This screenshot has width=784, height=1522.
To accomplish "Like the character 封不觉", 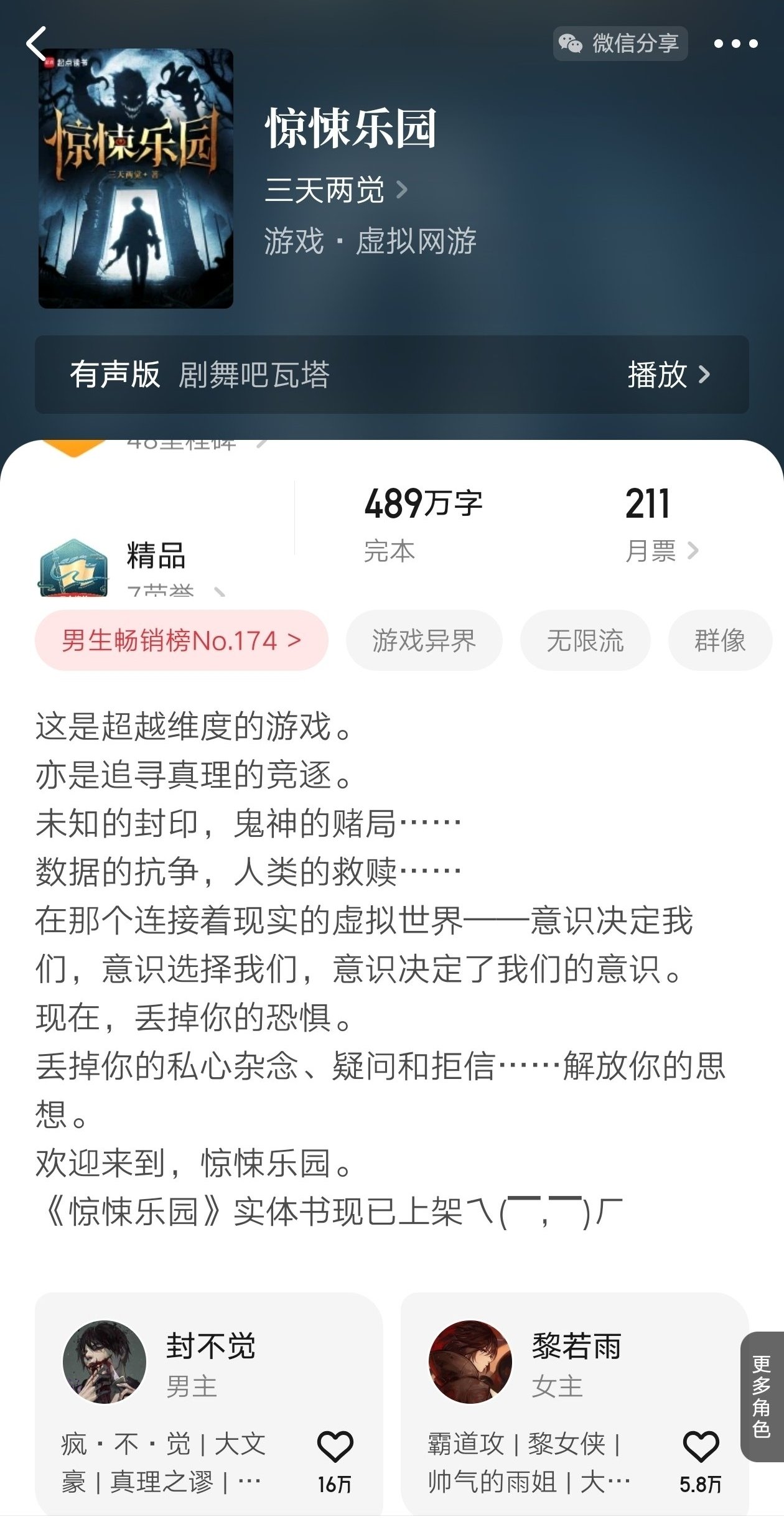I will pos(335,1446).
